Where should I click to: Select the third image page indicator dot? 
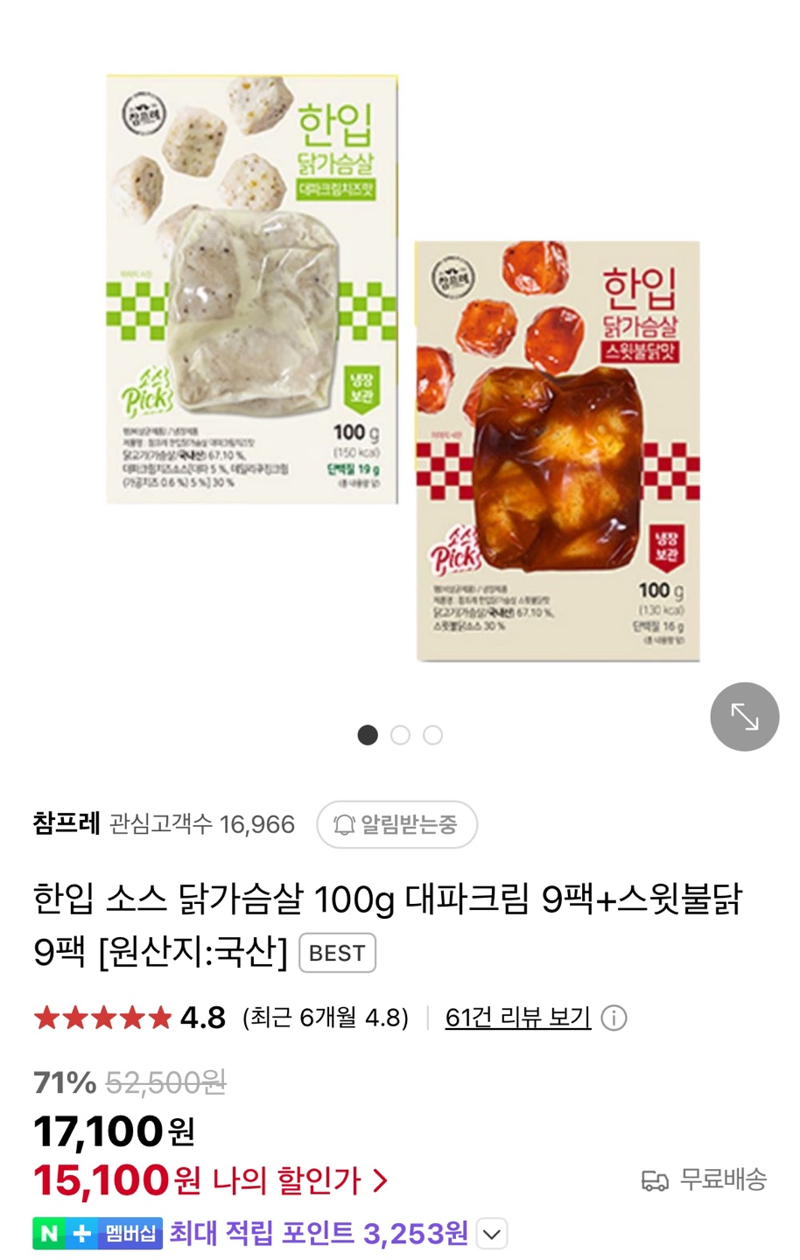(432, 735)
